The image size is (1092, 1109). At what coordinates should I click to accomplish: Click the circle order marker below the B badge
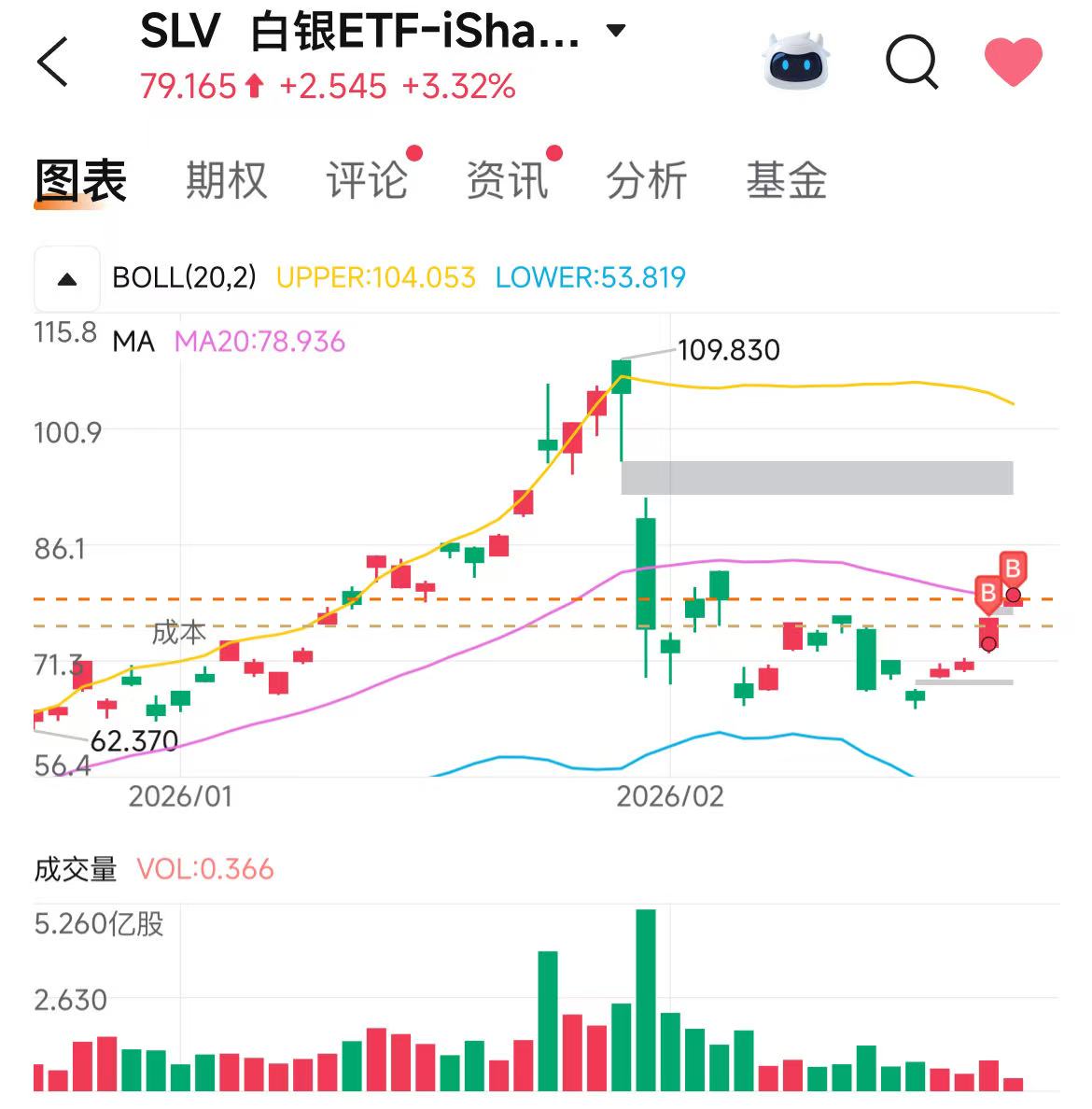(989, 644)
